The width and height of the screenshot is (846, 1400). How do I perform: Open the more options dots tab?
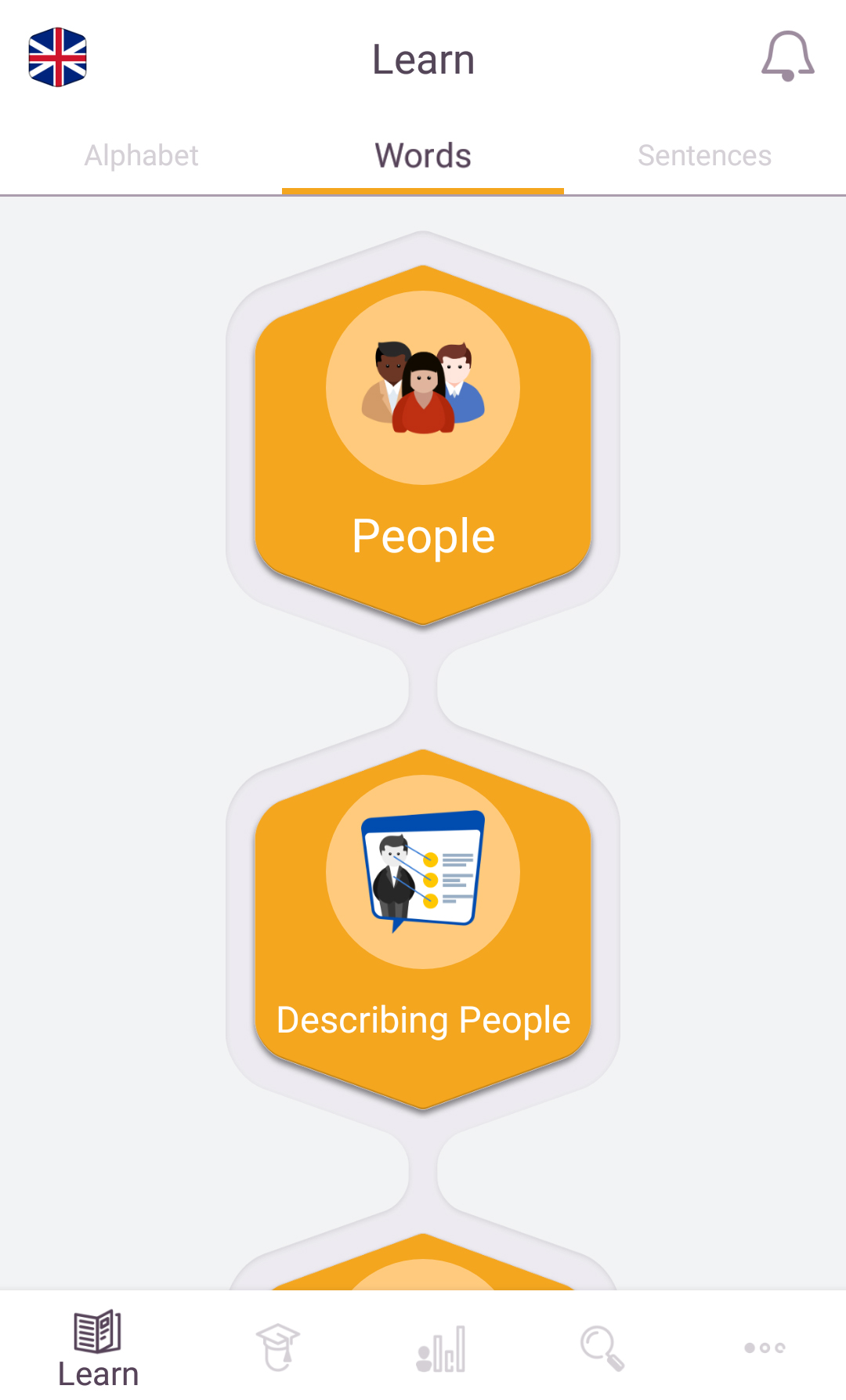765,1348
